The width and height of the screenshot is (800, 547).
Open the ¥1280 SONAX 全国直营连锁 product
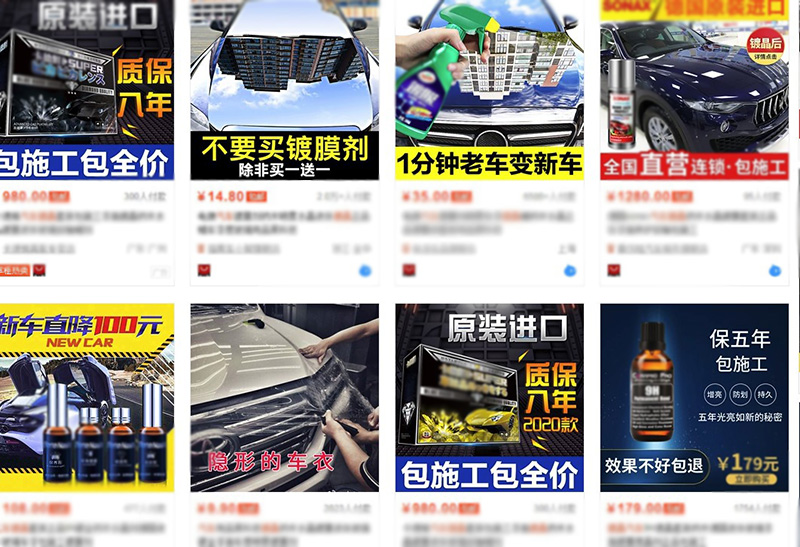tap(694, 90)
